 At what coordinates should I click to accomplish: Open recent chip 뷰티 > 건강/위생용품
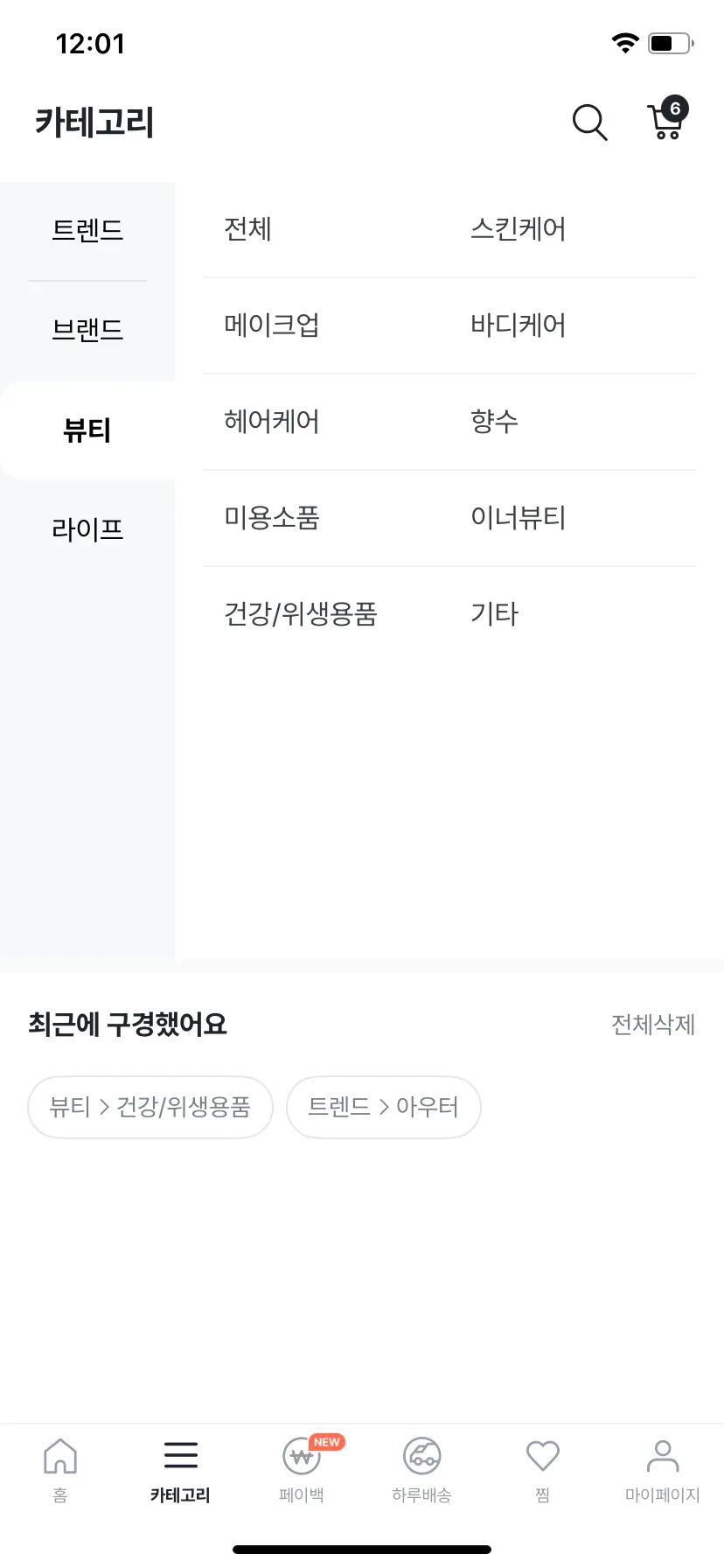tap(150, 1107)
